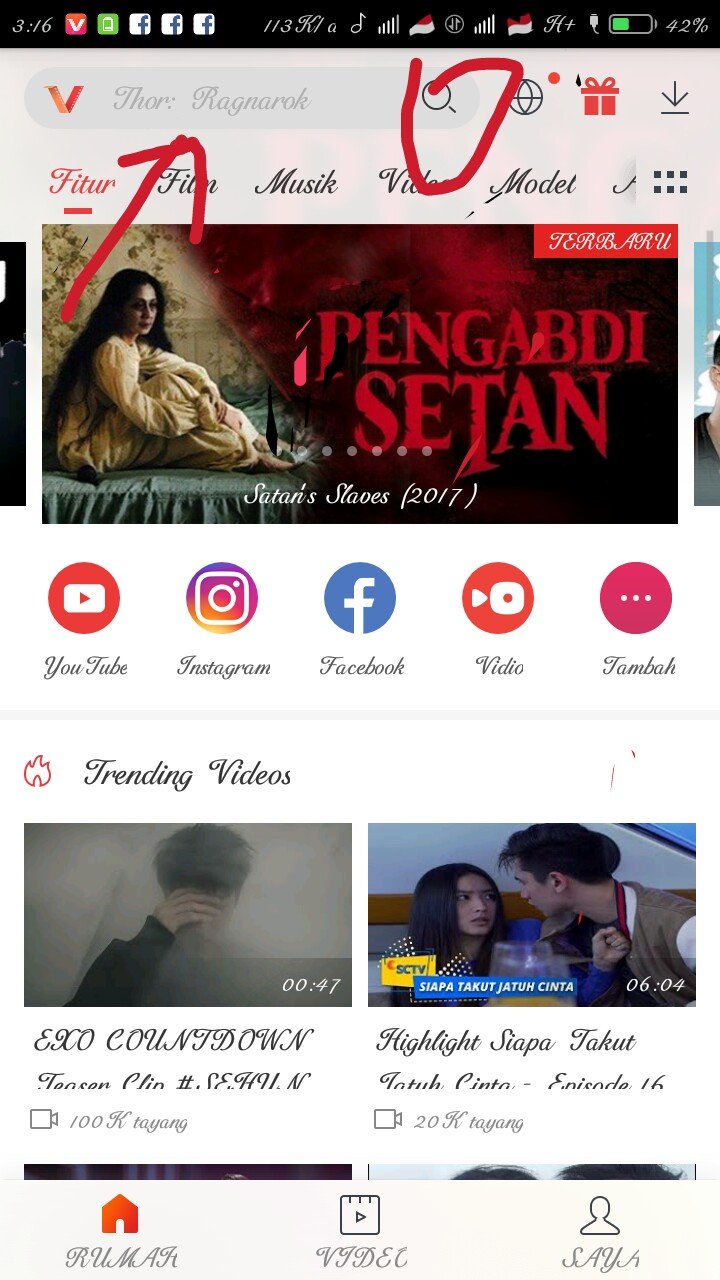Open the downloads arrow icon
720x1280 pixels.
pos(675,98)
